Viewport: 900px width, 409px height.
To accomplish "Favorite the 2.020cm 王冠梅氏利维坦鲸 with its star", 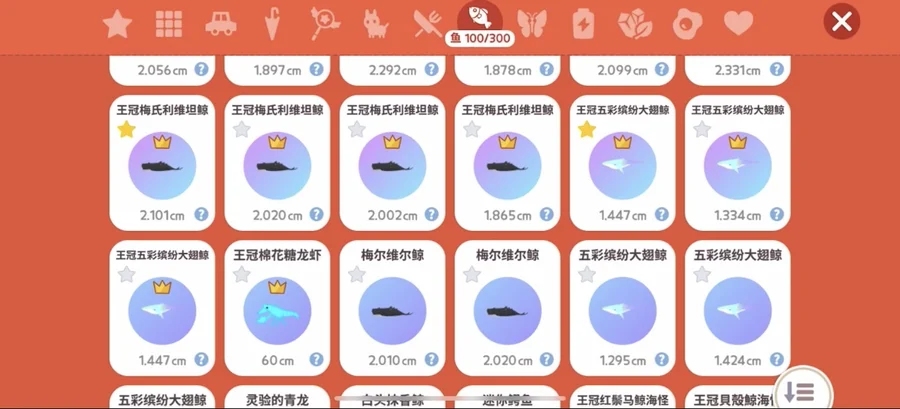I will (x=241, y=130).
